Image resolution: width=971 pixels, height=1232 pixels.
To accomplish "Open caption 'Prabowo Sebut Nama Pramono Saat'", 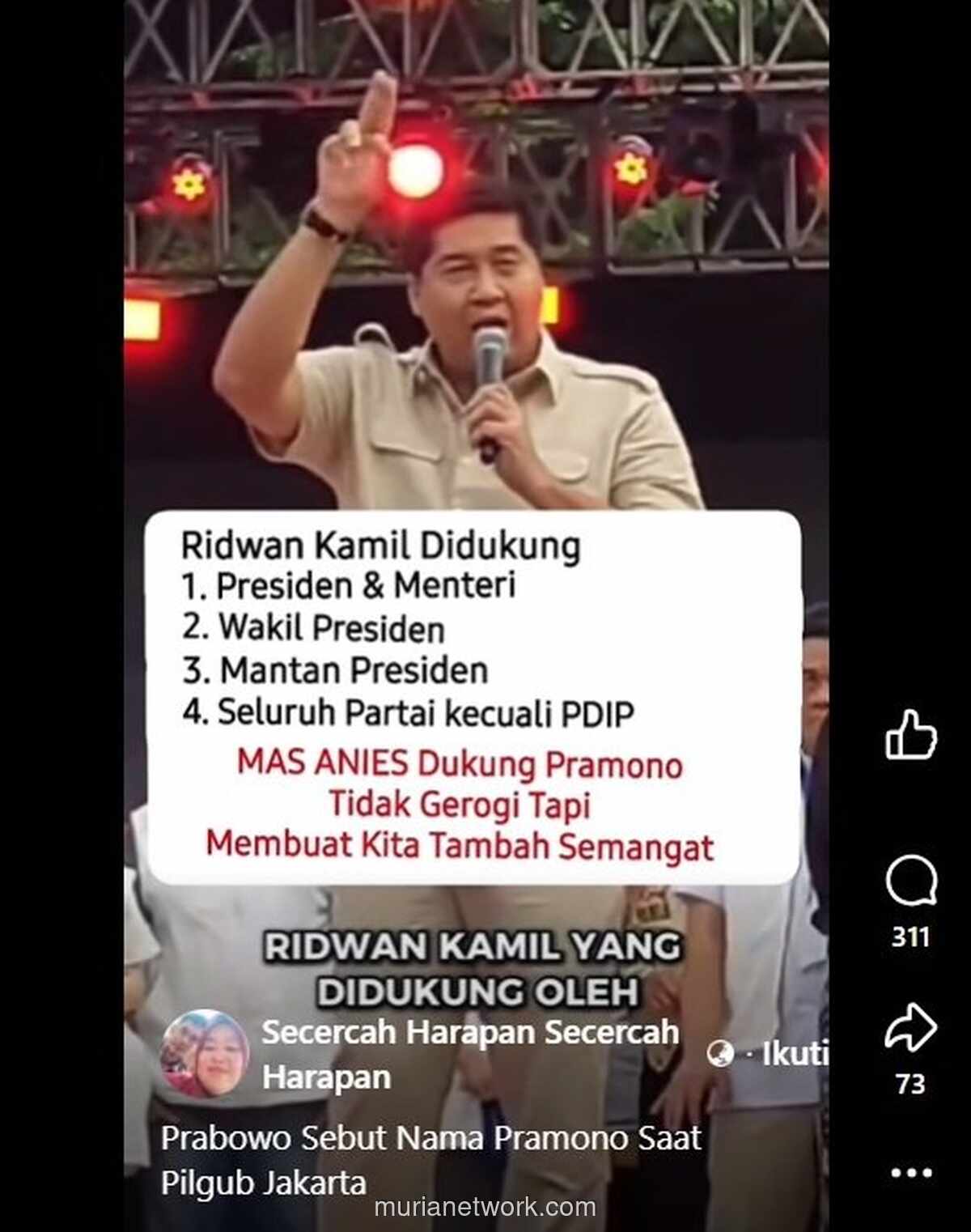I will click(431, 1137).
